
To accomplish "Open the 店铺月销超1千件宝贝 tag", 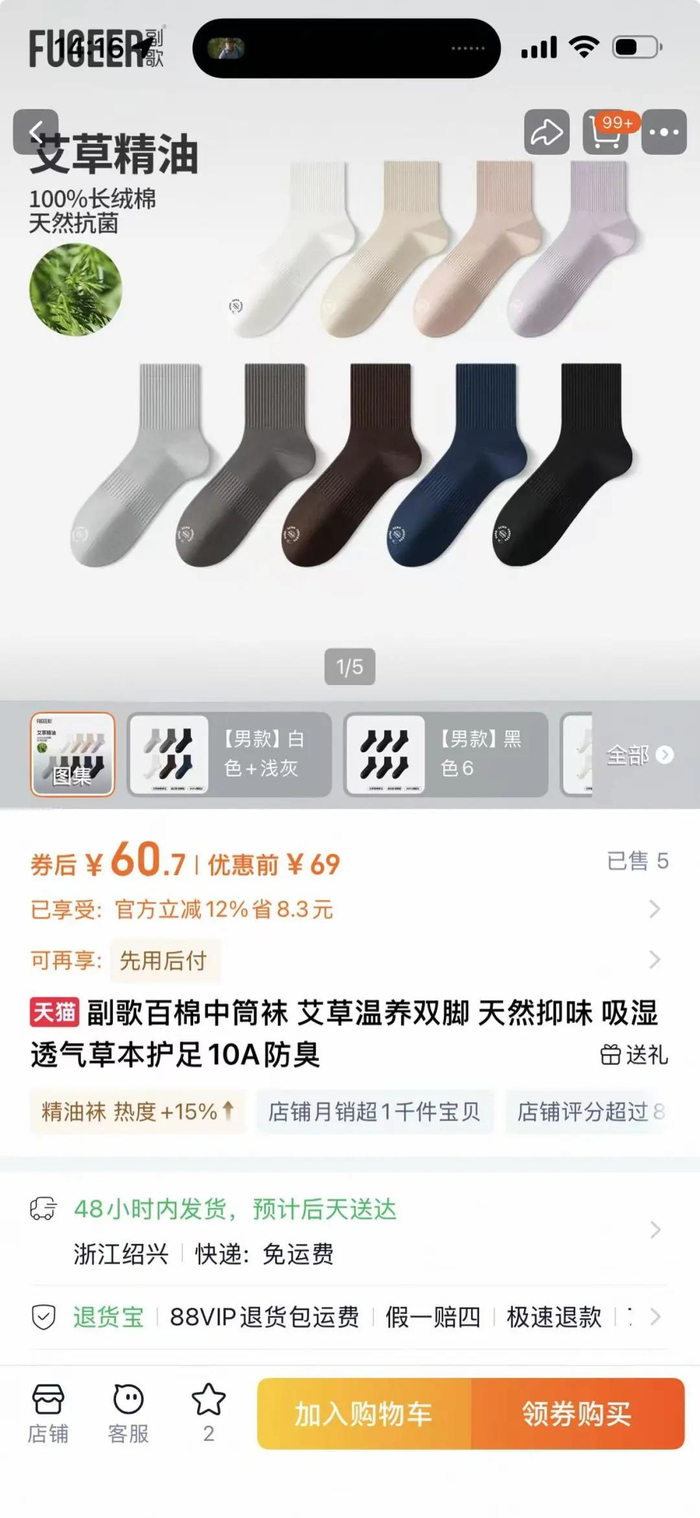I will (x=375, y=1111).
